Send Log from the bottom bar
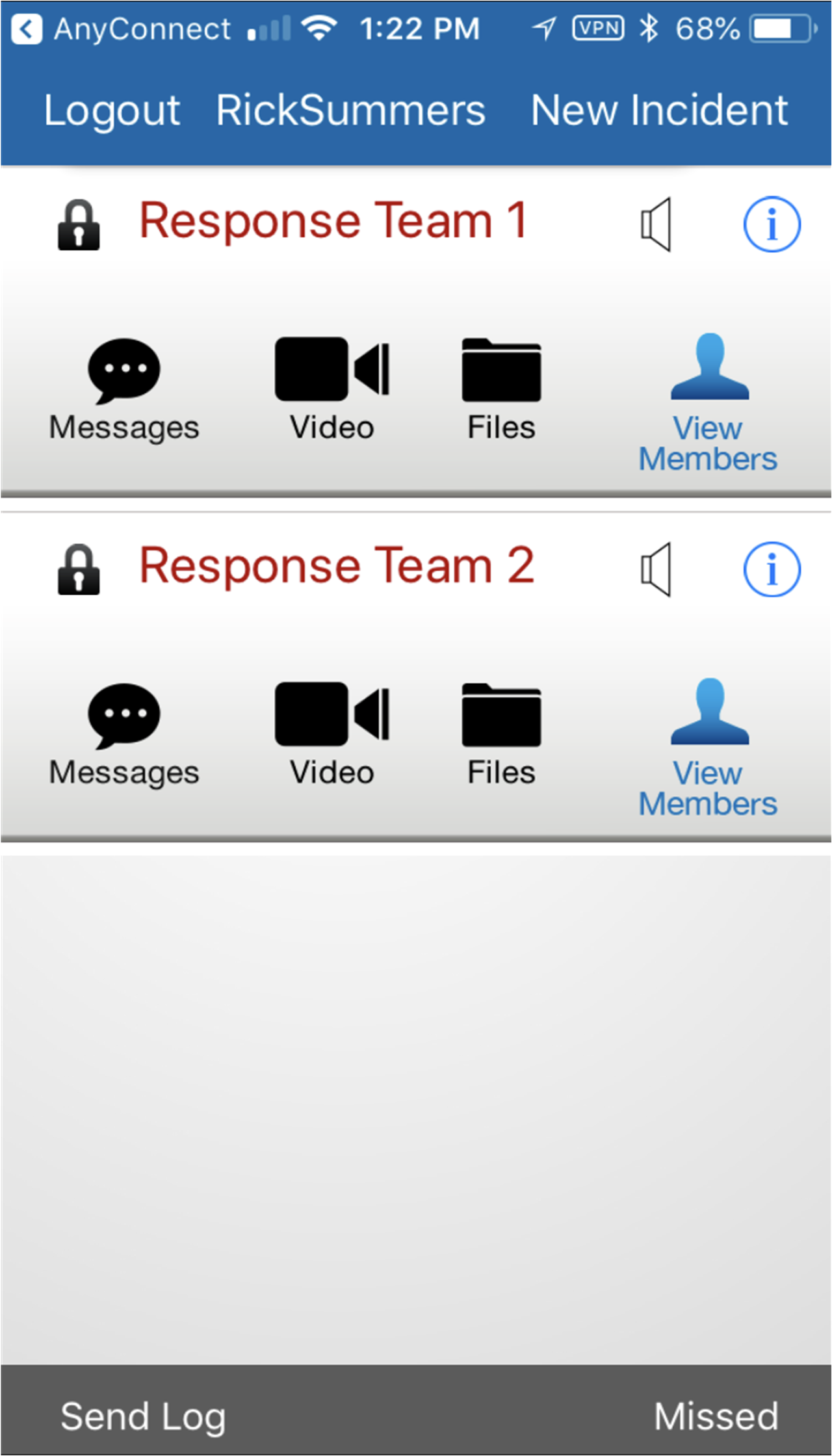832x1456 pixels. pyautogui.click(x=143, y=1416)
